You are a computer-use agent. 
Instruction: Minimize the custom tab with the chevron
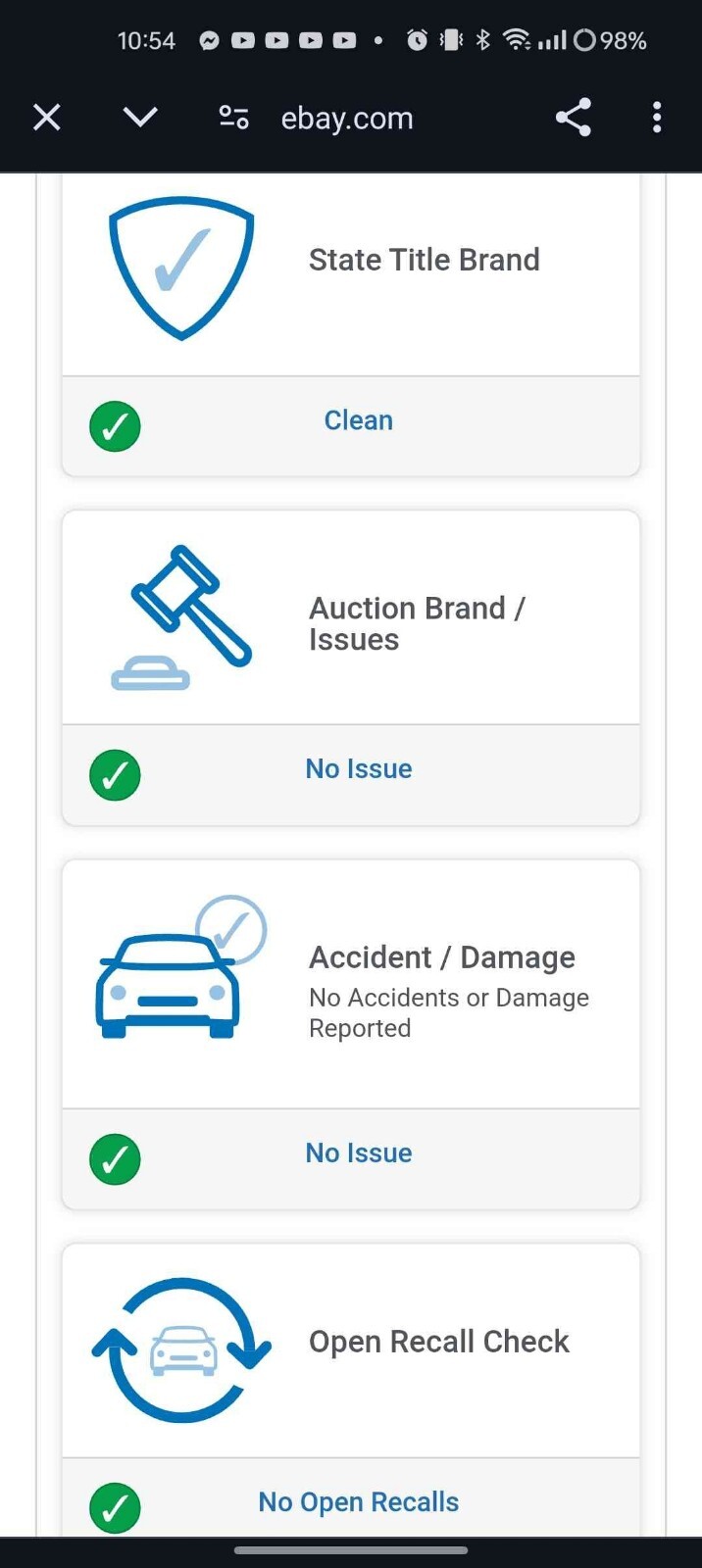pyautogui.click(x=140, y=119)
